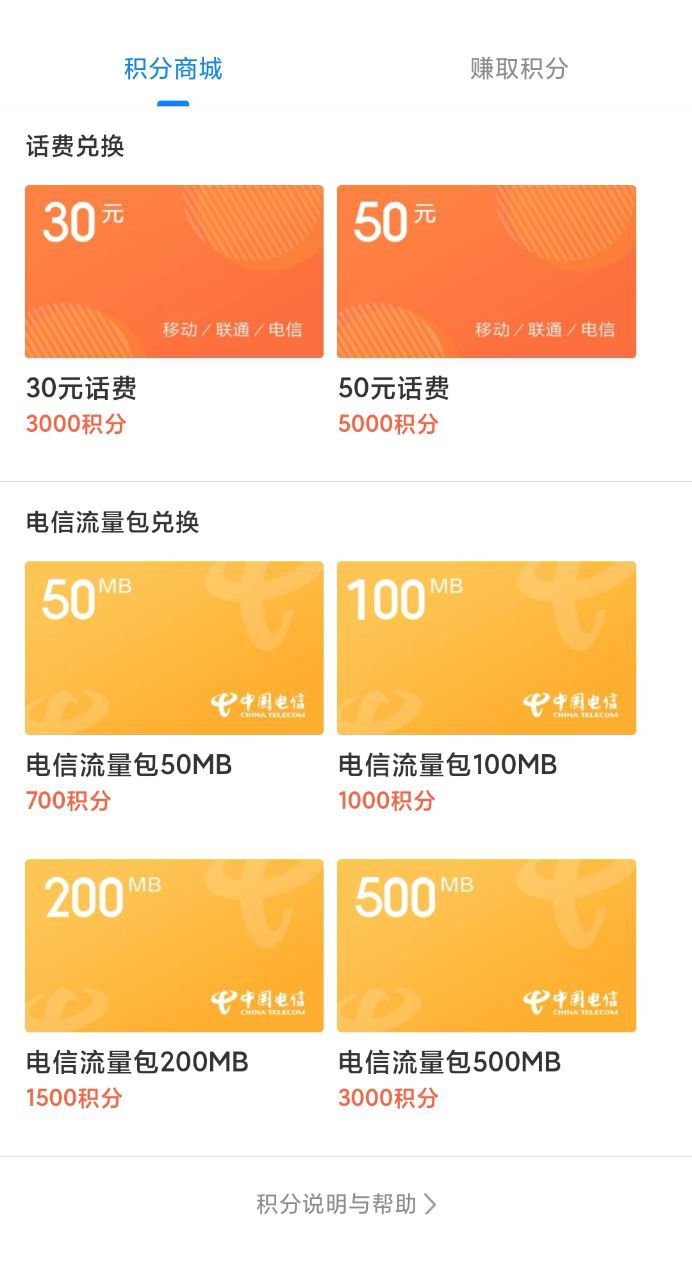Switch to the 赚取积分 tab
Screen dimensions: 692x1279
pos(518,68)
